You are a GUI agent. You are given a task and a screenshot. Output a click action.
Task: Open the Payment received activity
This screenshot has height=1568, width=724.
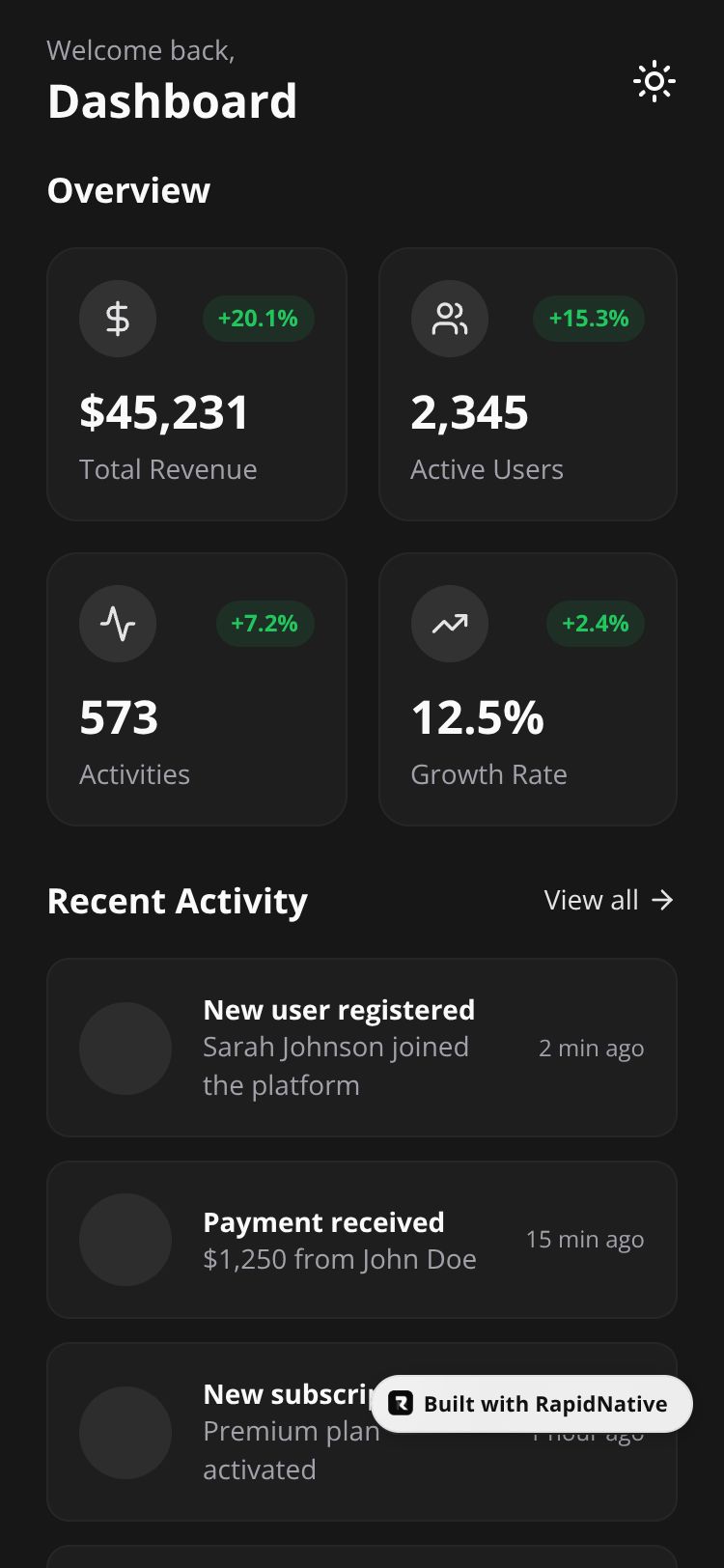pos(361,1240)
